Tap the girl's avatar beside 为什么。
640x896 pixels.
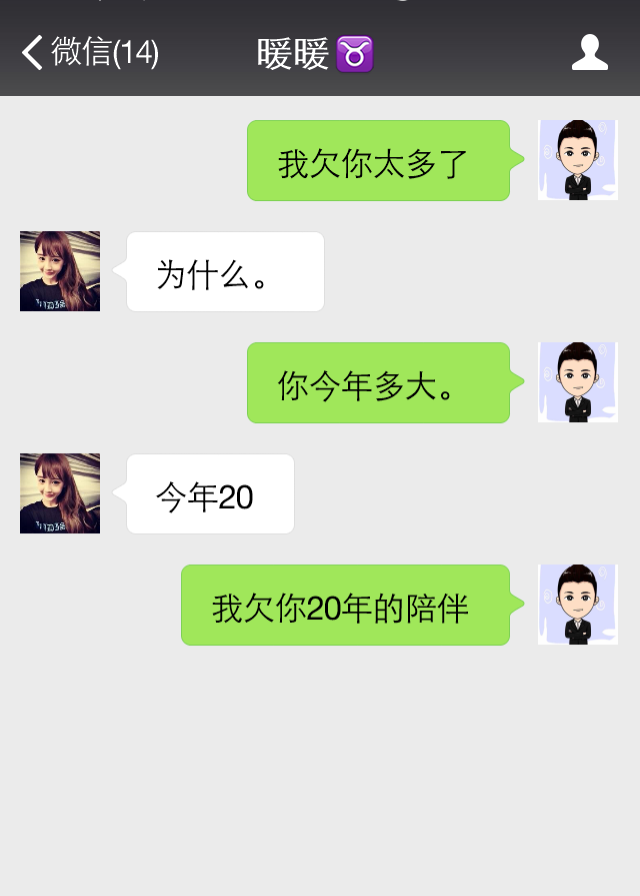coord(60,271)
